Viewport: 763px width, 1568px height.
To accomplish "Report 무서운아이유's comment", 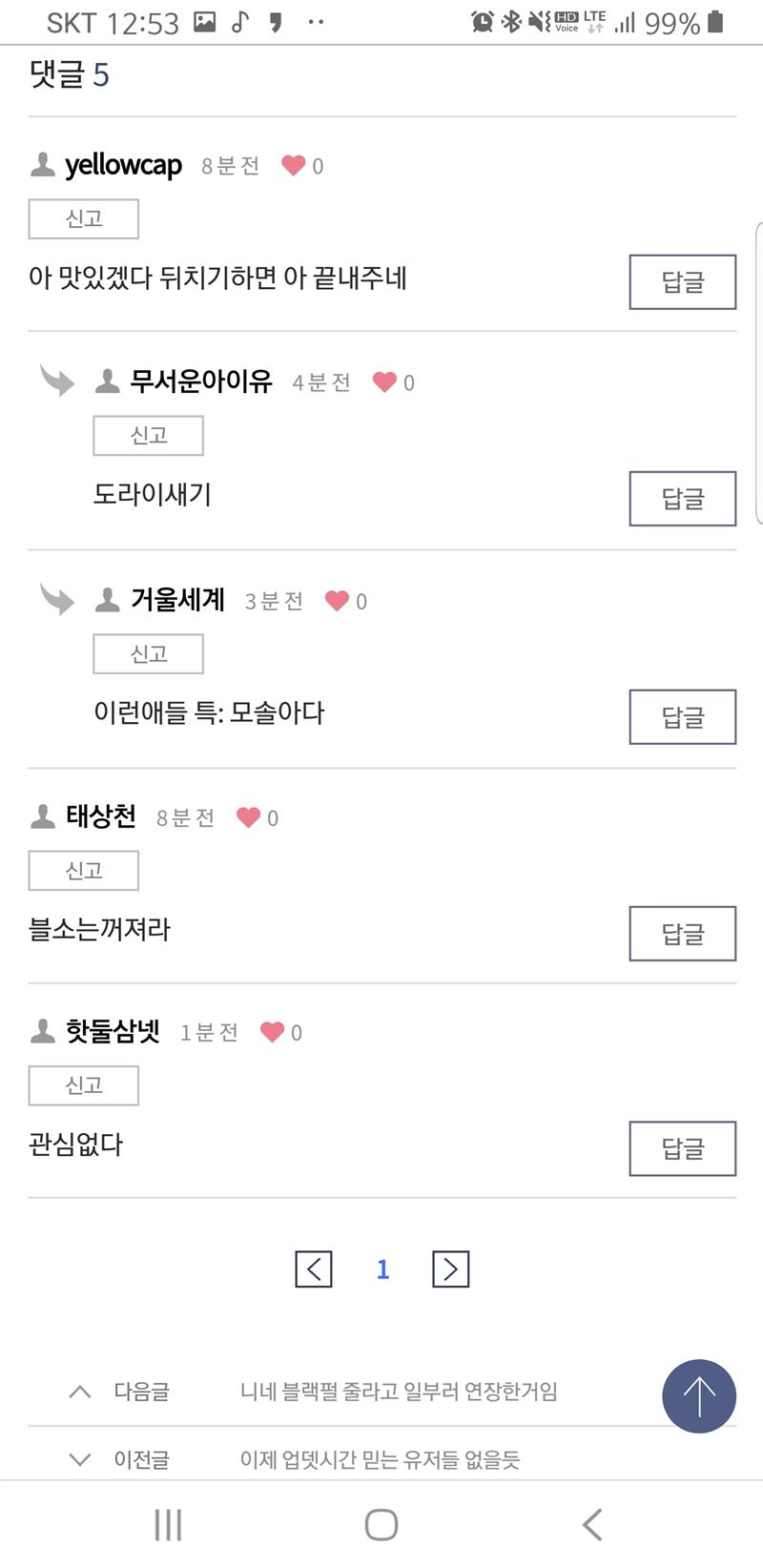I will tap(148, 436).
